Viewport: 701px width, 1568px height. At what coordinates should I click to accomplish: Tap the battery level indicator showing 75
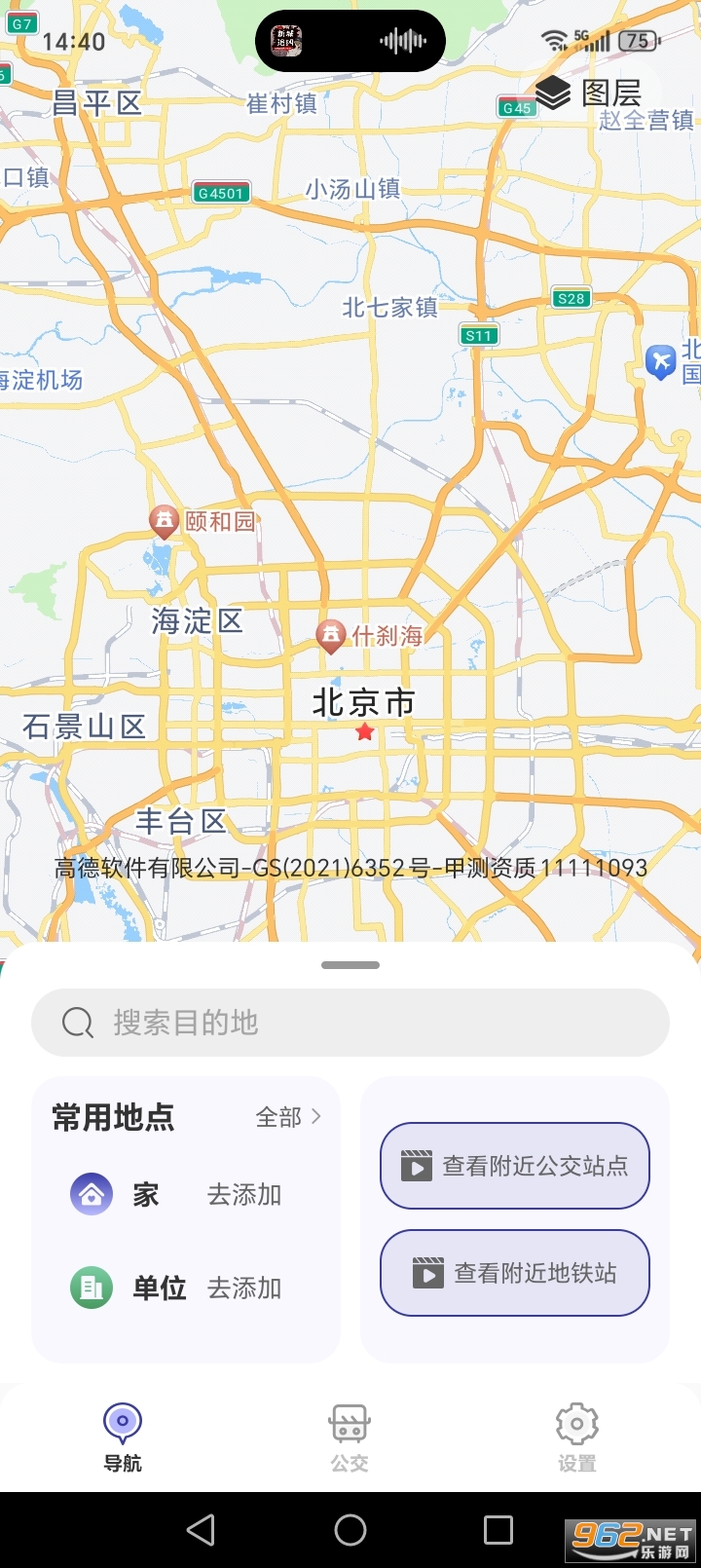(638, 41)
